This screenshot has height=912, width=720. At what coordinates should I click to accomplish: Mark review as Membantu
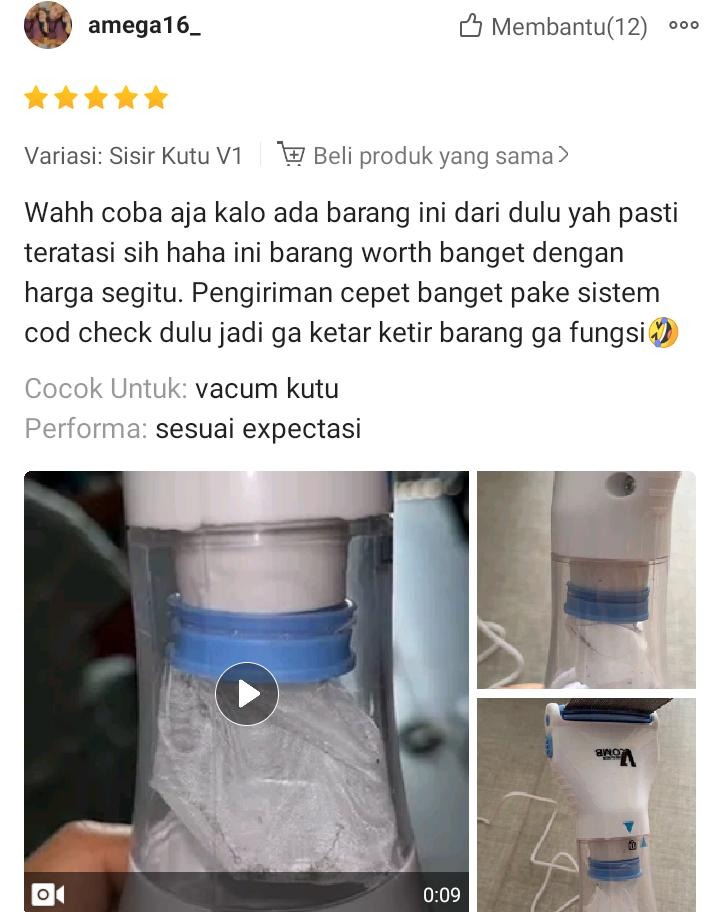coord(553,27)
